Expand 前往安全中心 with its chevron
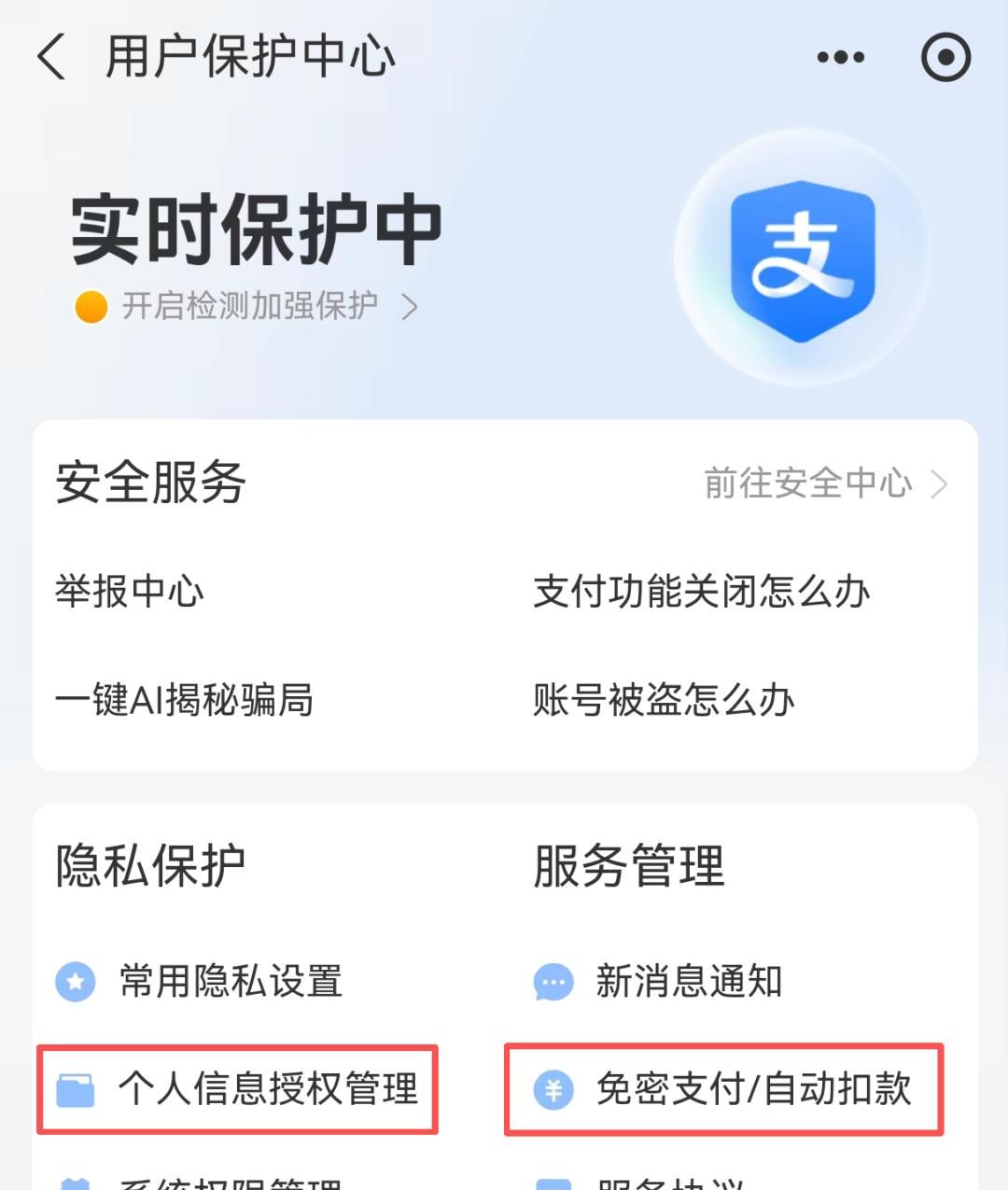1008x1190 pixels. point(825,483)
